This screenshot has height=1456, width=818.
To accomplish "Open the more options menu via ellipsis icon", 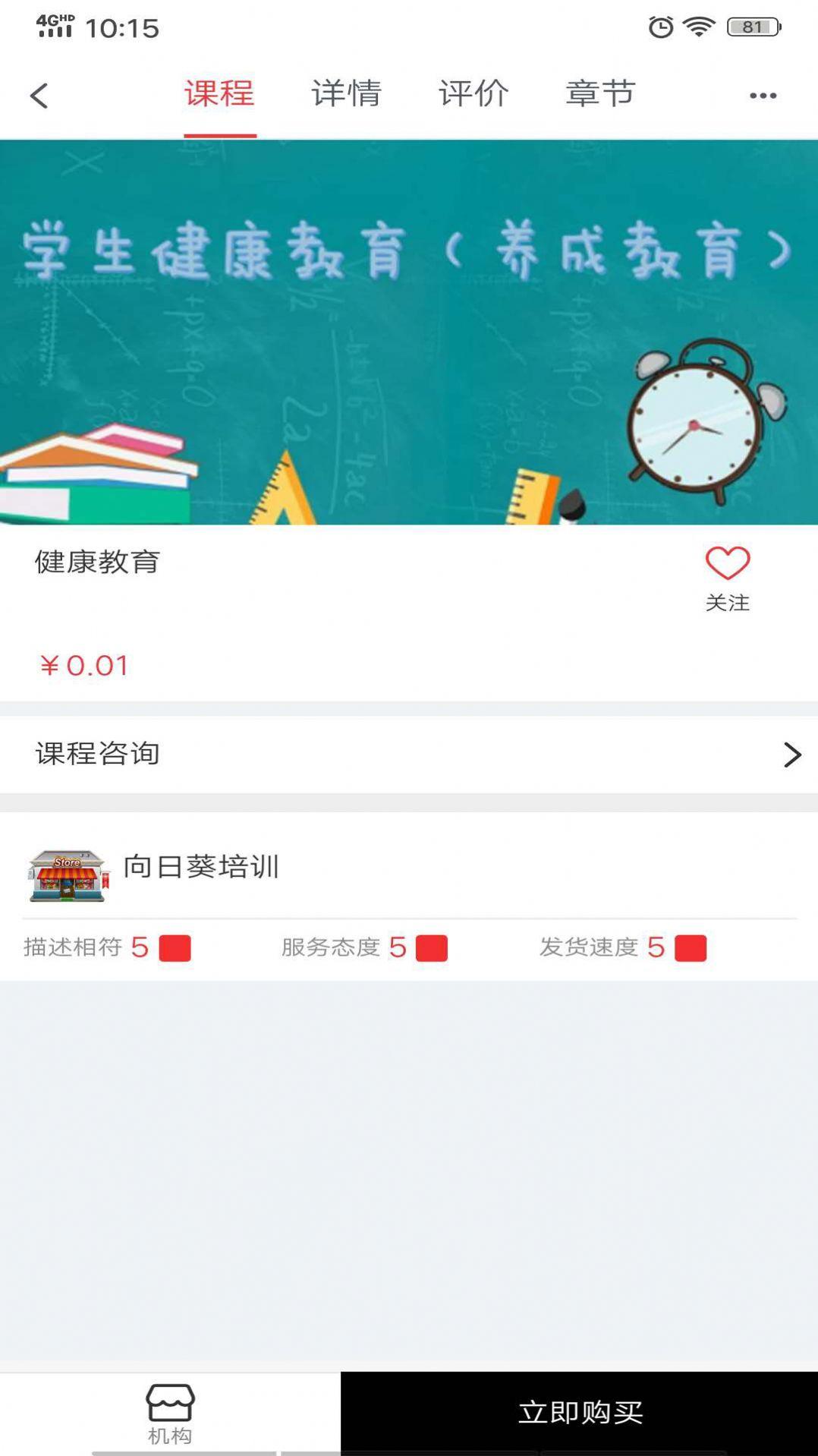I will tap(761, 94).
